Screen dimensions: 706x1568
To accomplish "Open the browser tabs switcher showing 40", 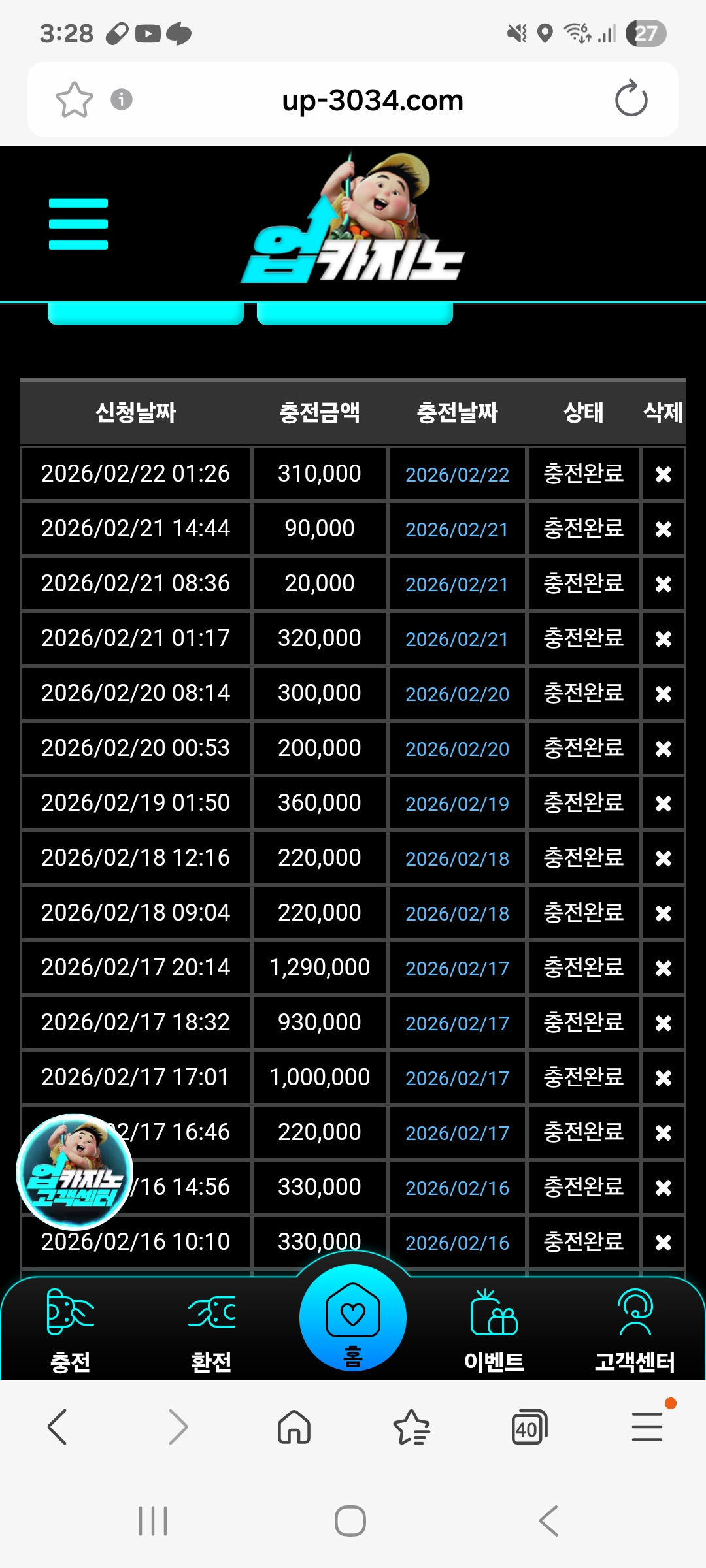I will point(529,1427).
